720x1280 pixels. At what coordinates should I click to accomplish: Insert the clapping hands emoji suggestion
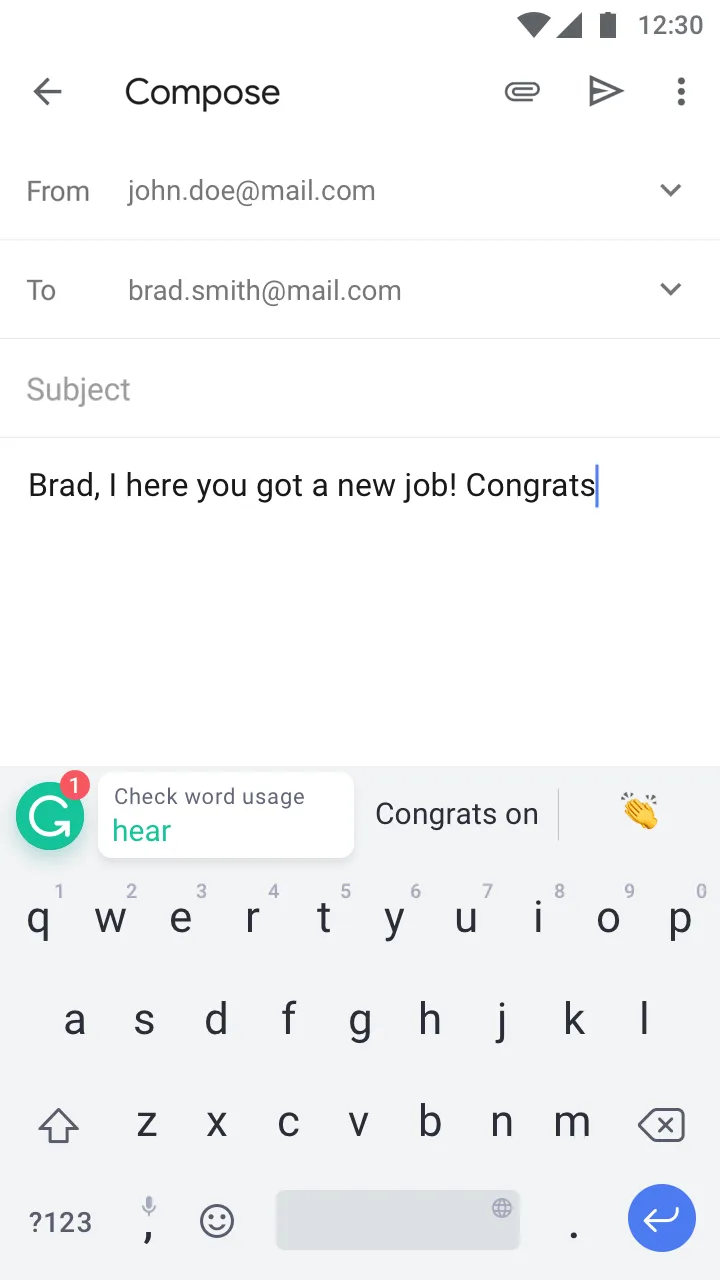tap(640, 812)
